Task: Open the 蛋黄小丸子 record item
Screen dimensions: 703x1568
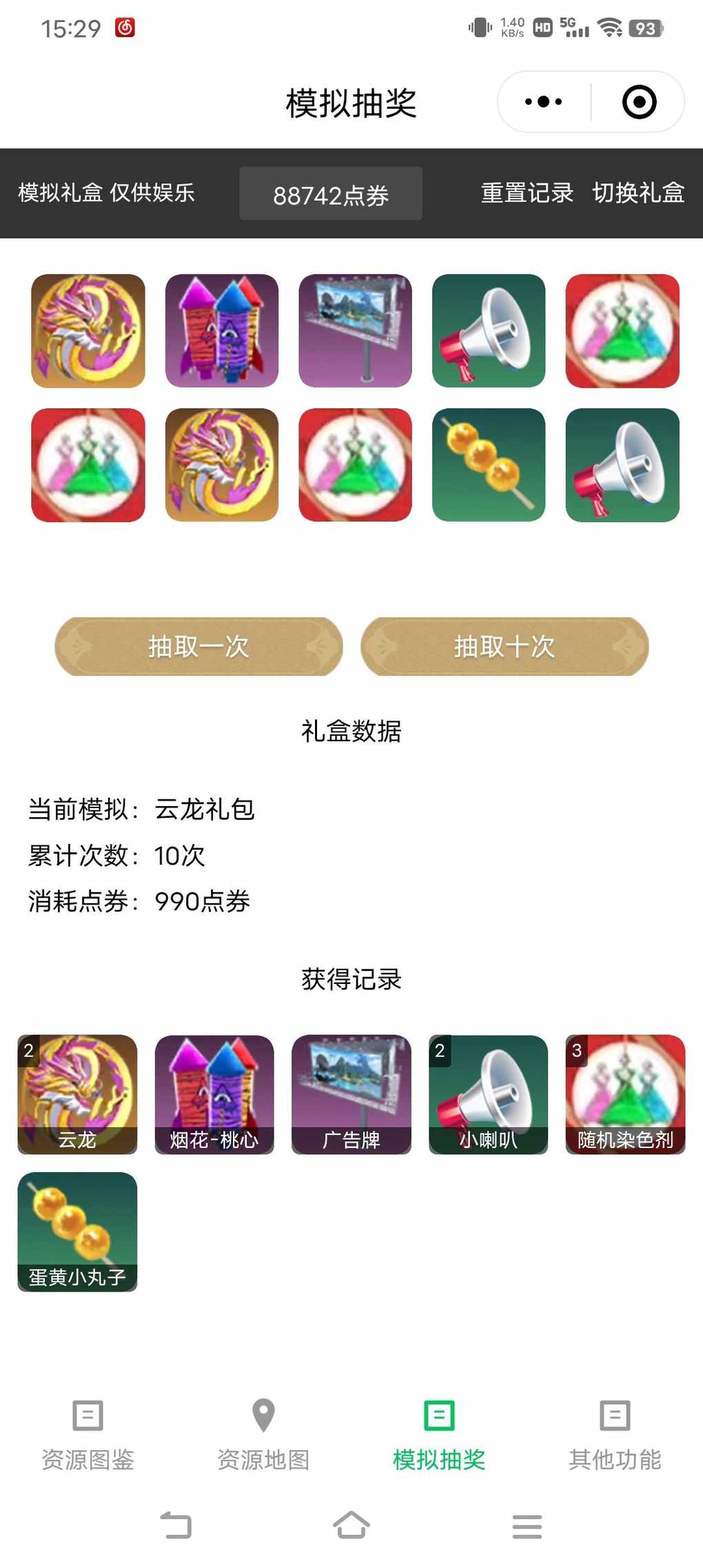Action: 77,1232
